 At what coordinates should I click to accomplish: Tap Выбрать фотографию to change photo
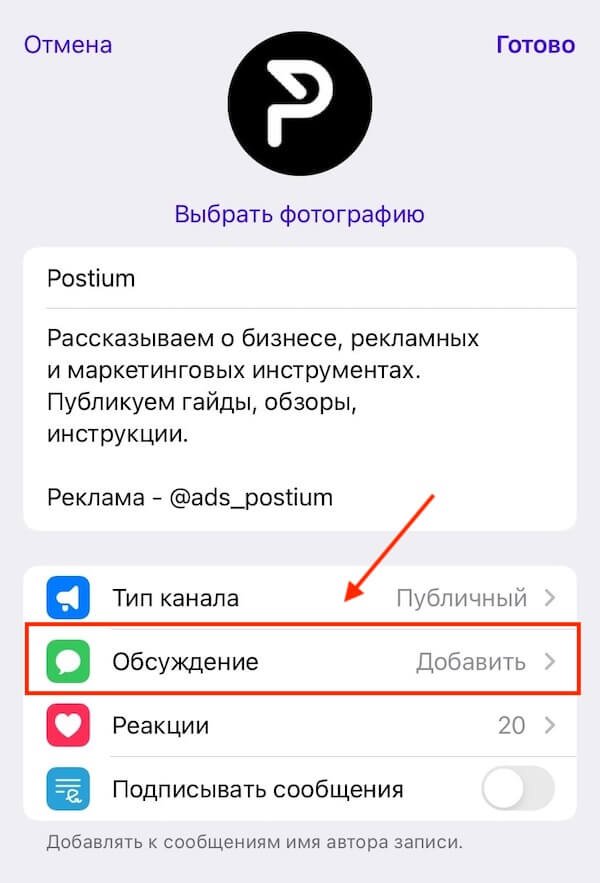tap(299, 214)
